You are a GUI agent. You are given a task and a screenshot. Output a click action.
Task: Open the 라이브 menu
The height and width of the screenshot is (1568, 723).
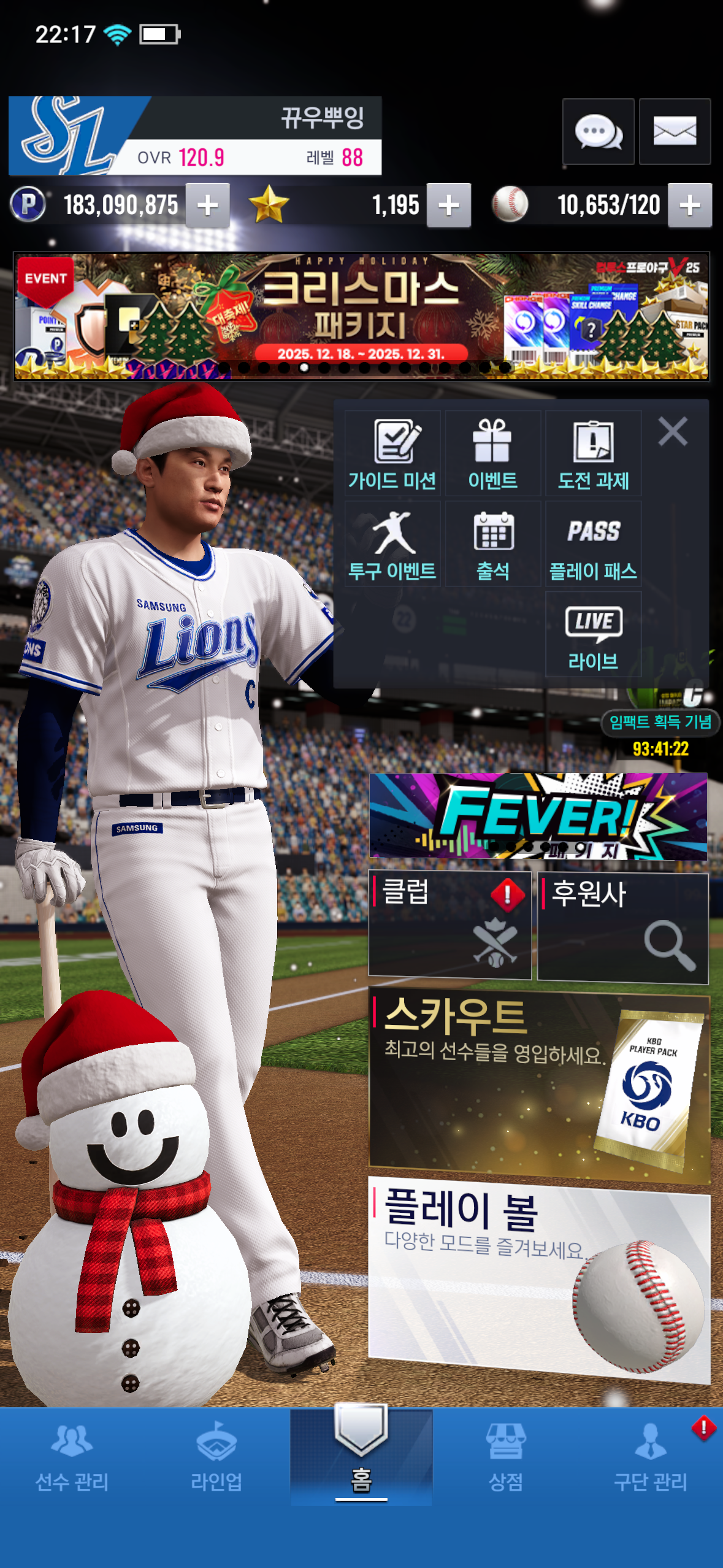pyautogui.click(x=593, y=635)
